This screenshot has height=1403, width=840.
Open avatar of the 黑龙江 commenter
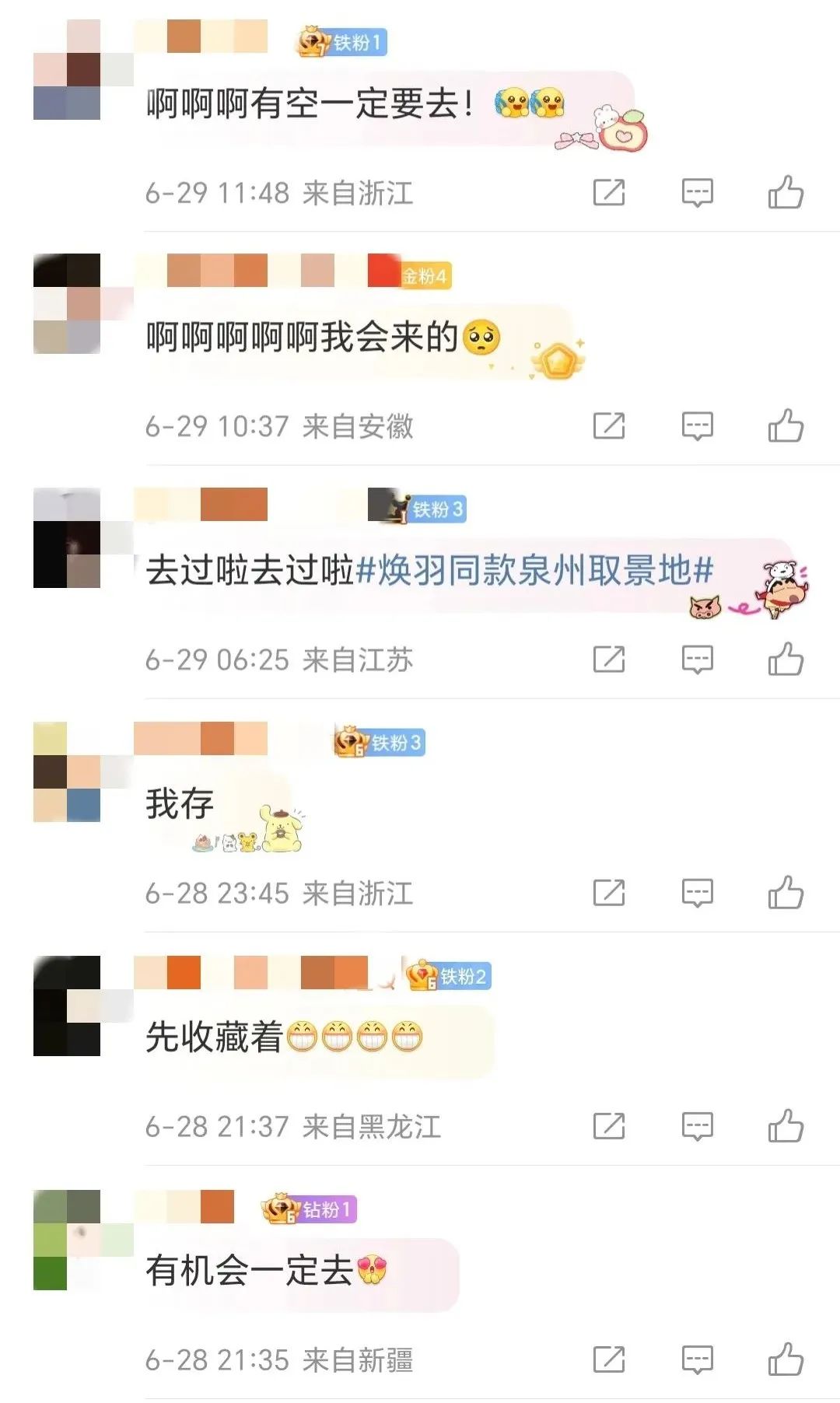coord(68,1005)
